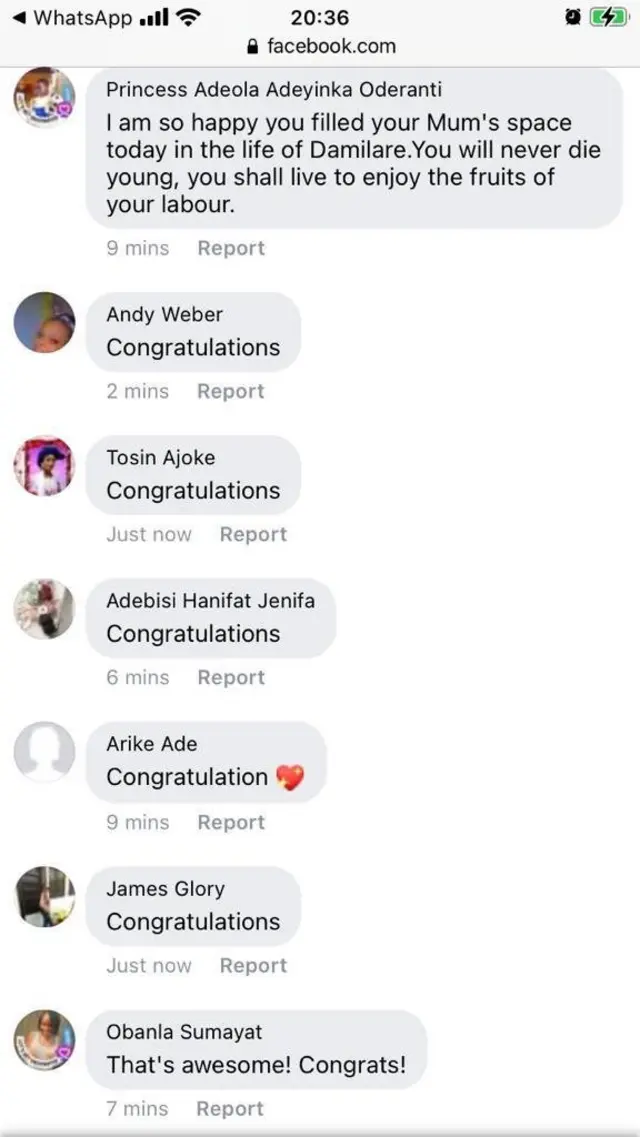Report James Glory's comment
Viewport: 640px width, 1137px height.
tap(253, 965)
